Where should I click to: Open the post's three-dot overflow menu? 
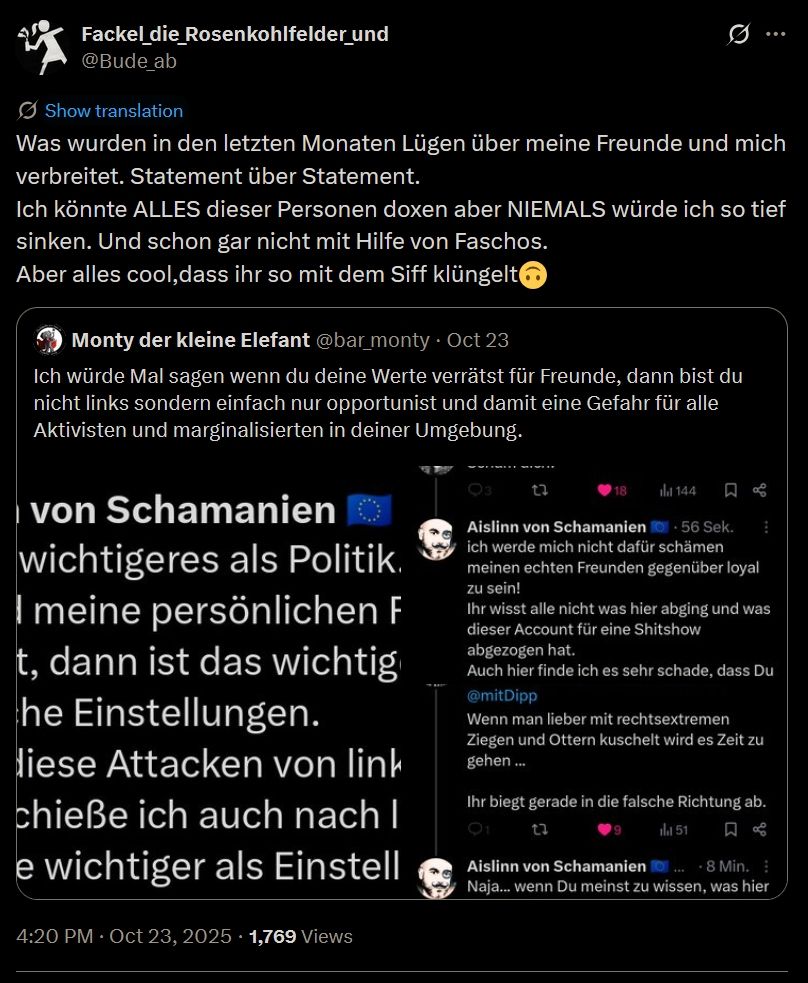(776, 34)
